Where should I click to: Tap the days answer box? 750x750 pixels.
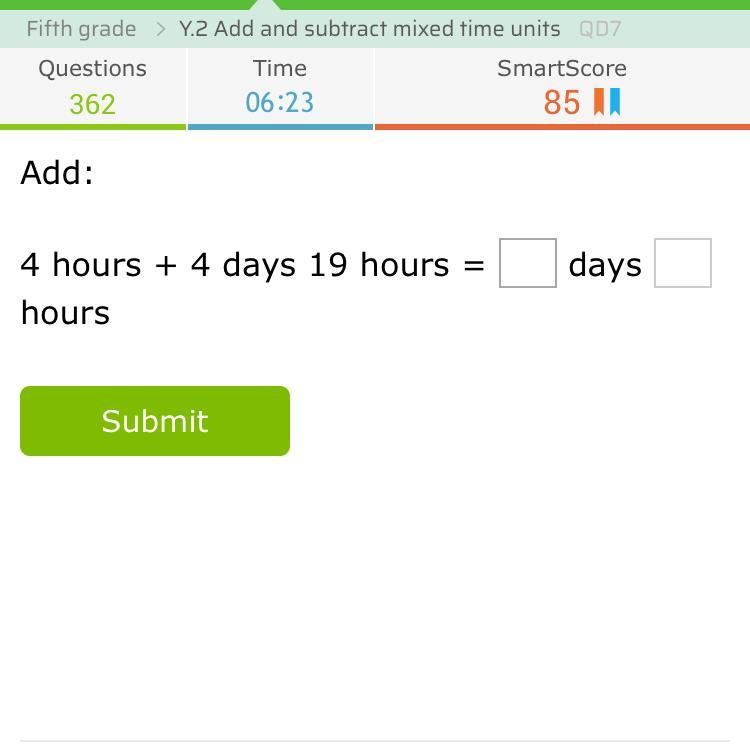pyautogui.click(x=528, y=263)
